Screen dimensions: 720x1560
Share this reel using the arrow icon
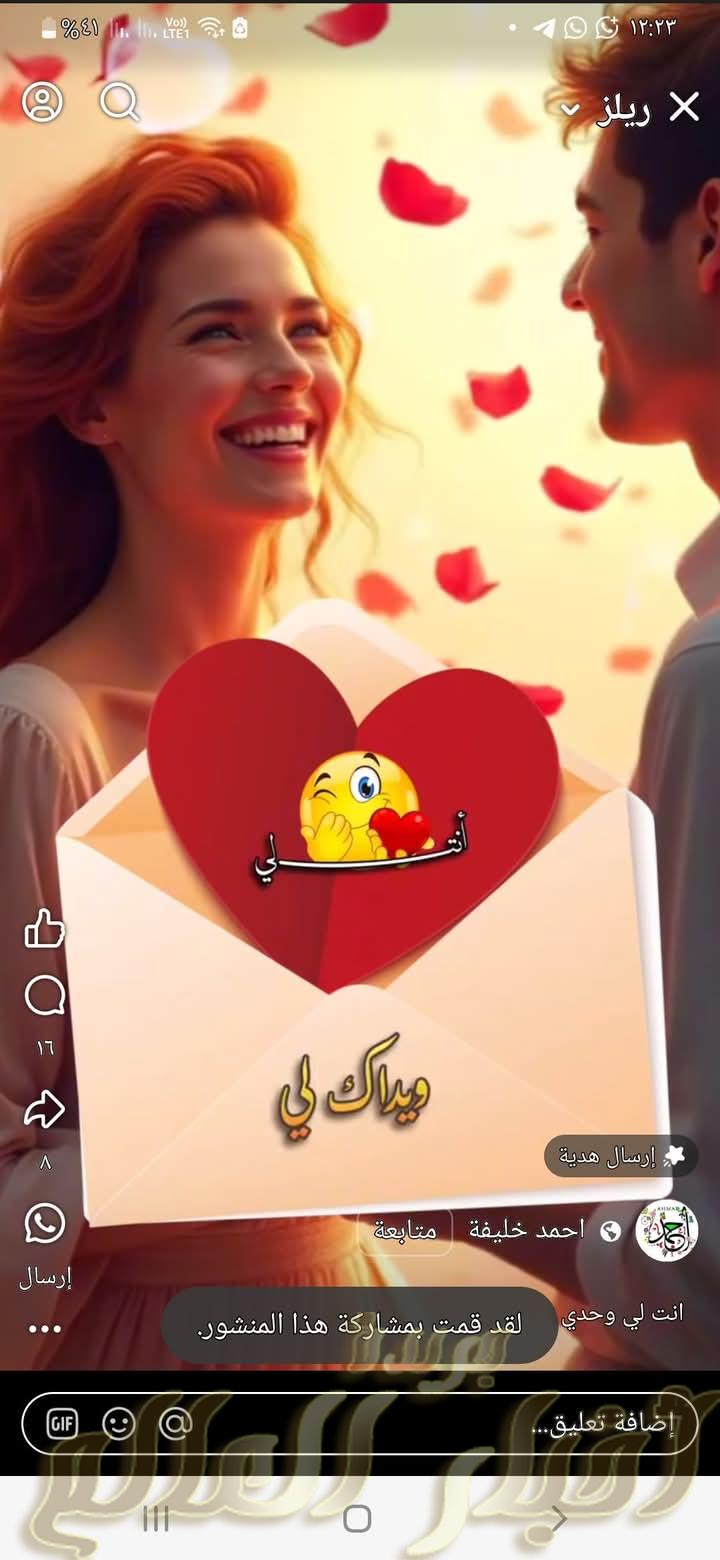45,1110
